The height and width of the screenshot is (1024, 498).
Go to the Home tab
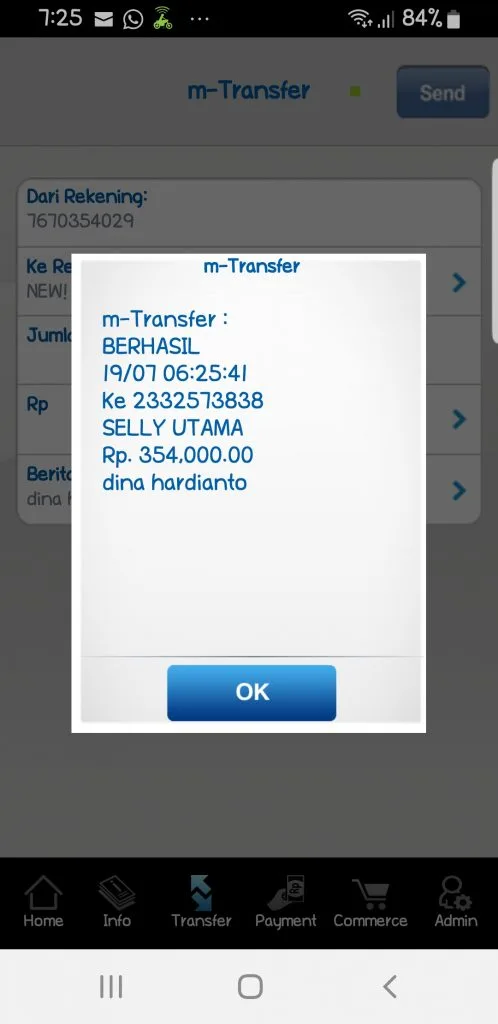[x=43, y=902]
